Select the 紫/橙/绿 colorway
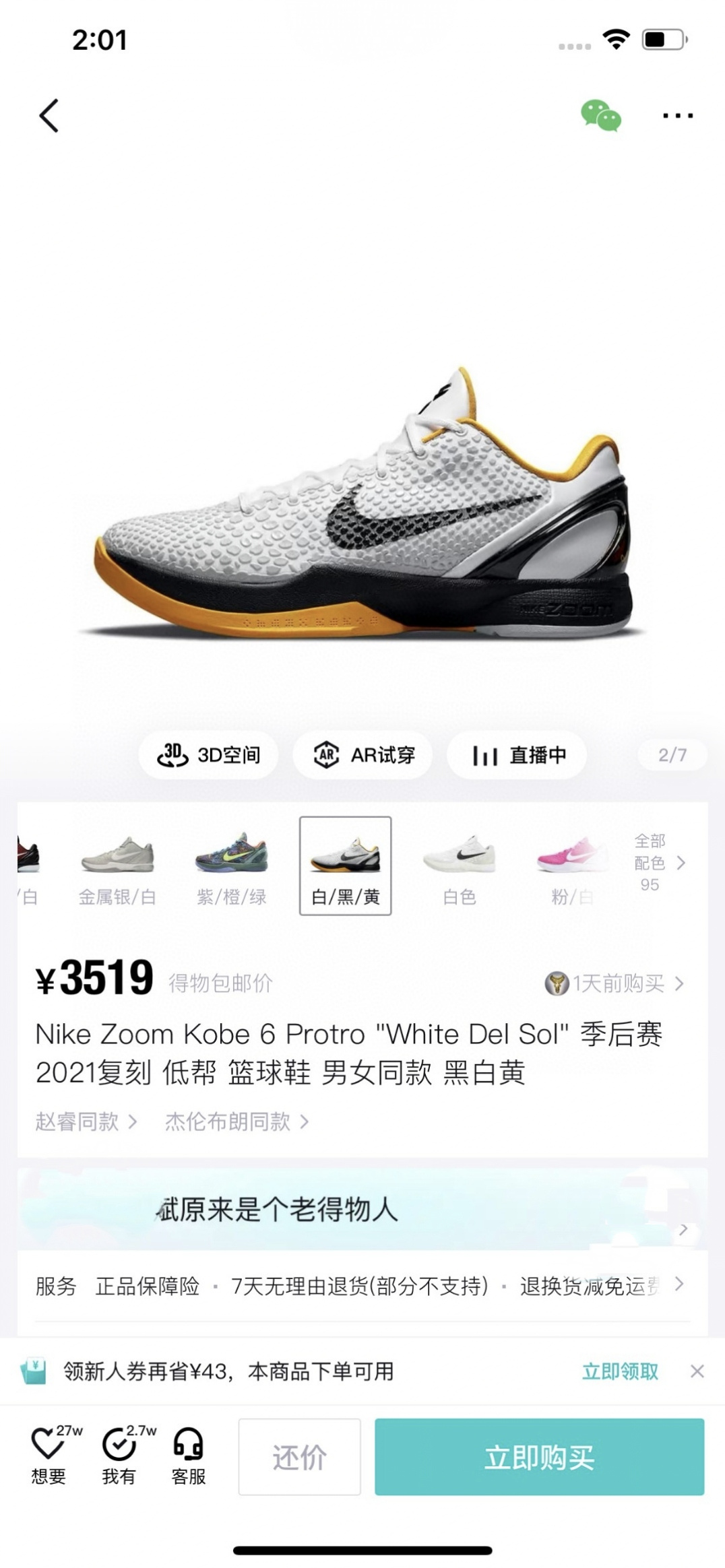 pos(231,867)
